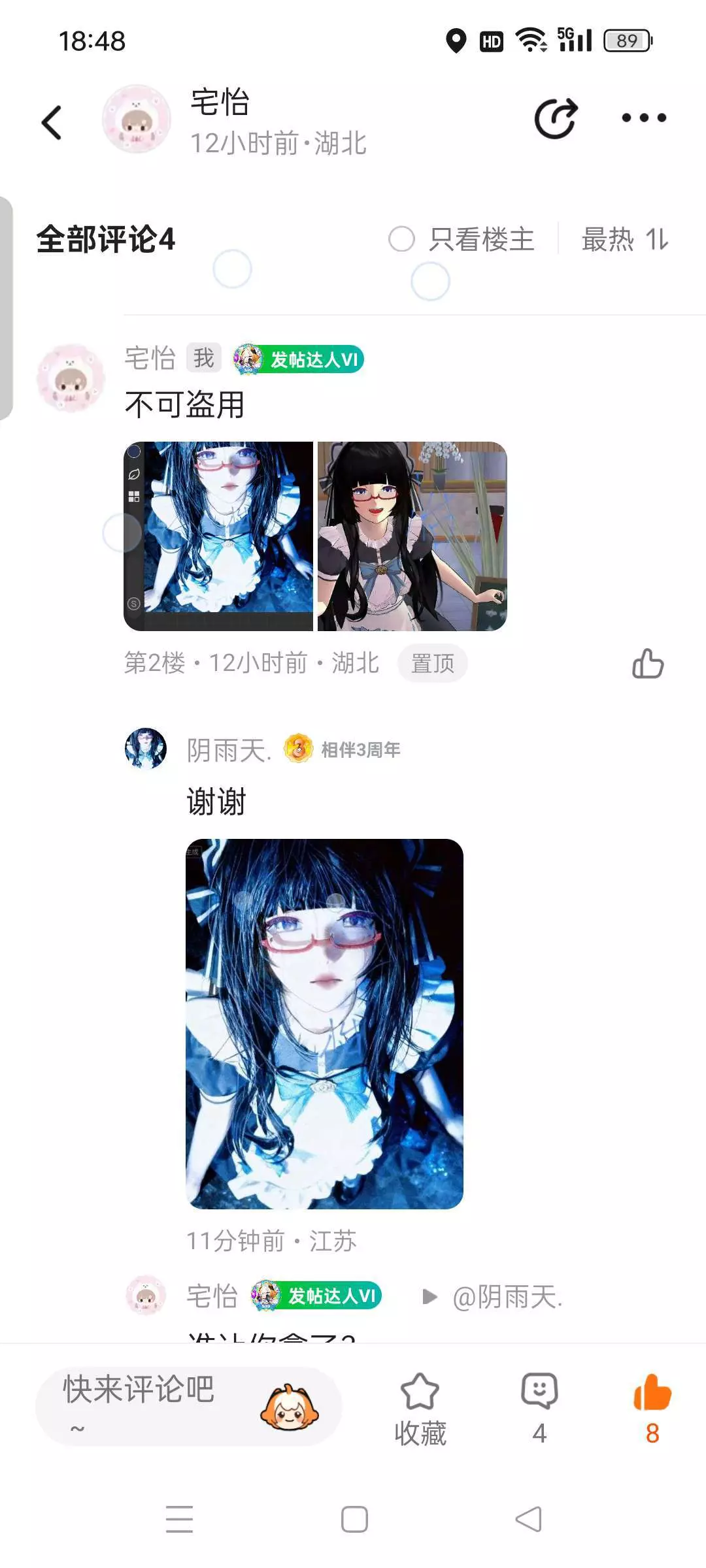This screenshot has width=706, height=1568.
Task: Go back using the header arrow
Action: (x=52, y=122)
